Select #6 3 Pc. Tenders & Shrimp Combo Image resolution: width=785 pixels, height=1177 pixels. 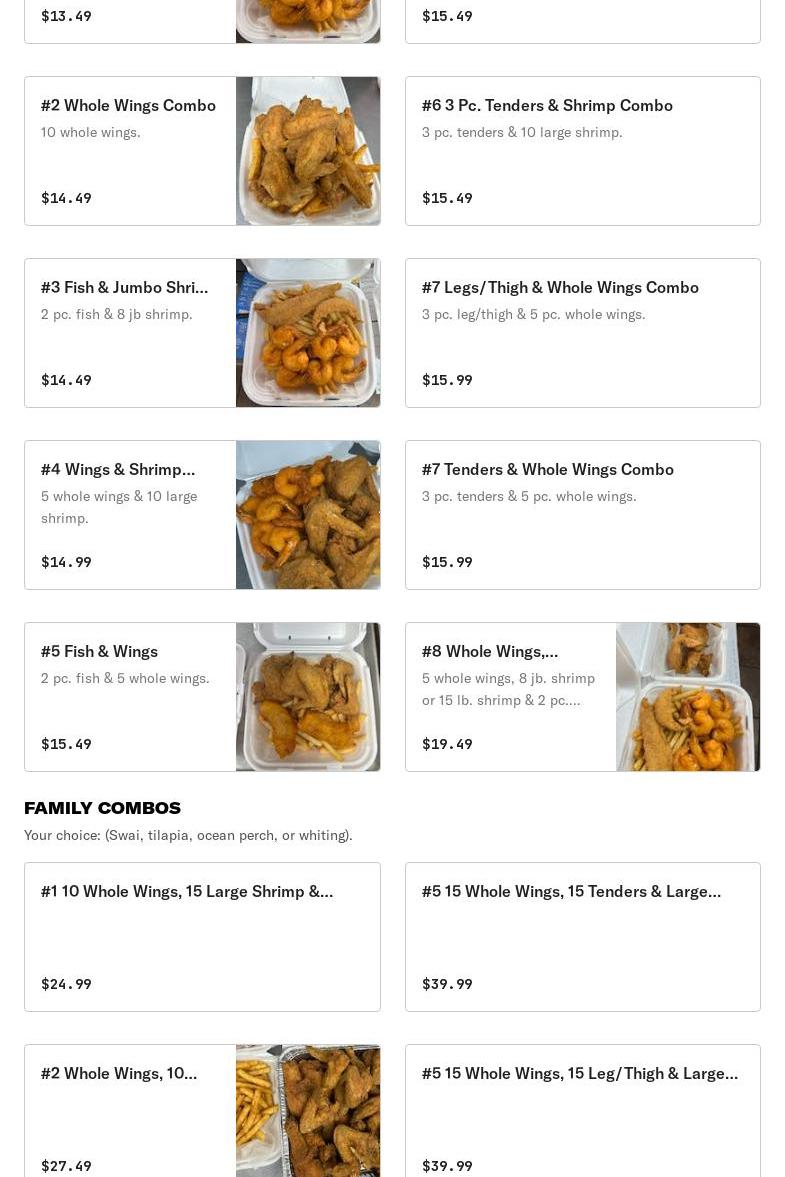582,151
